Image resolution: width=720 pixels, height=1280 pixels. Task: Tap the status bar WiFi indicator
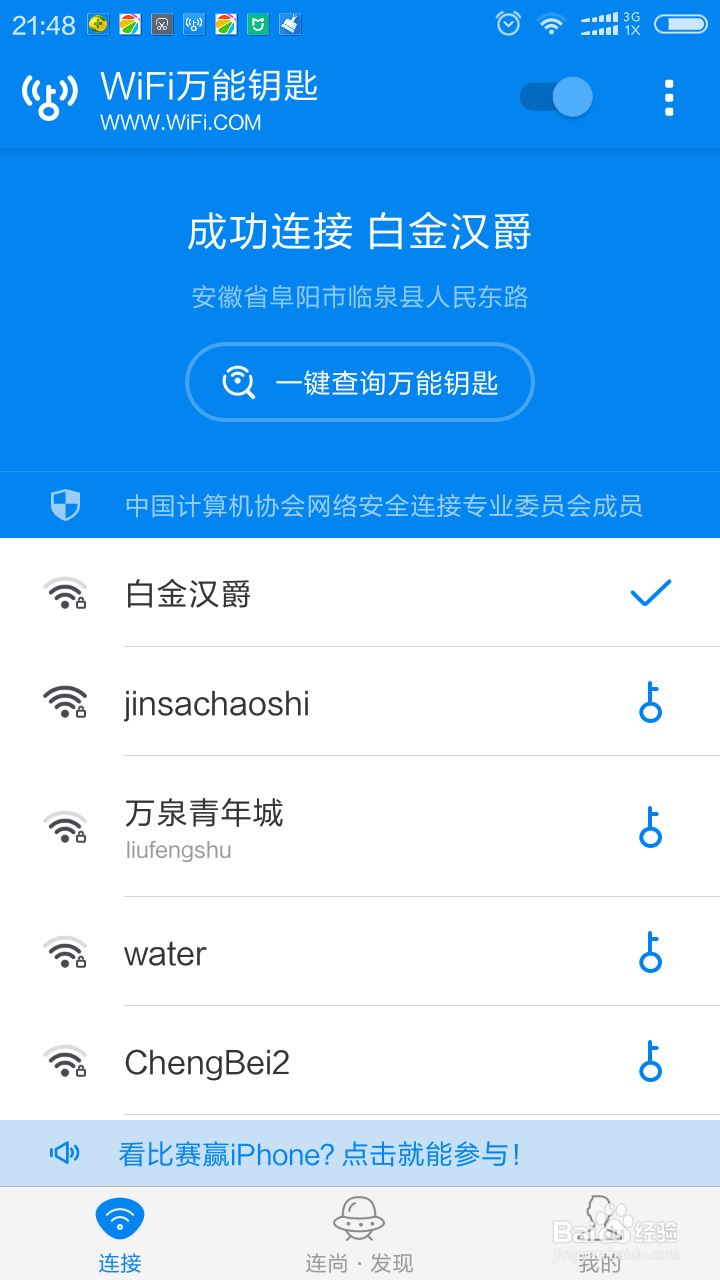click(x=551, y=24)
